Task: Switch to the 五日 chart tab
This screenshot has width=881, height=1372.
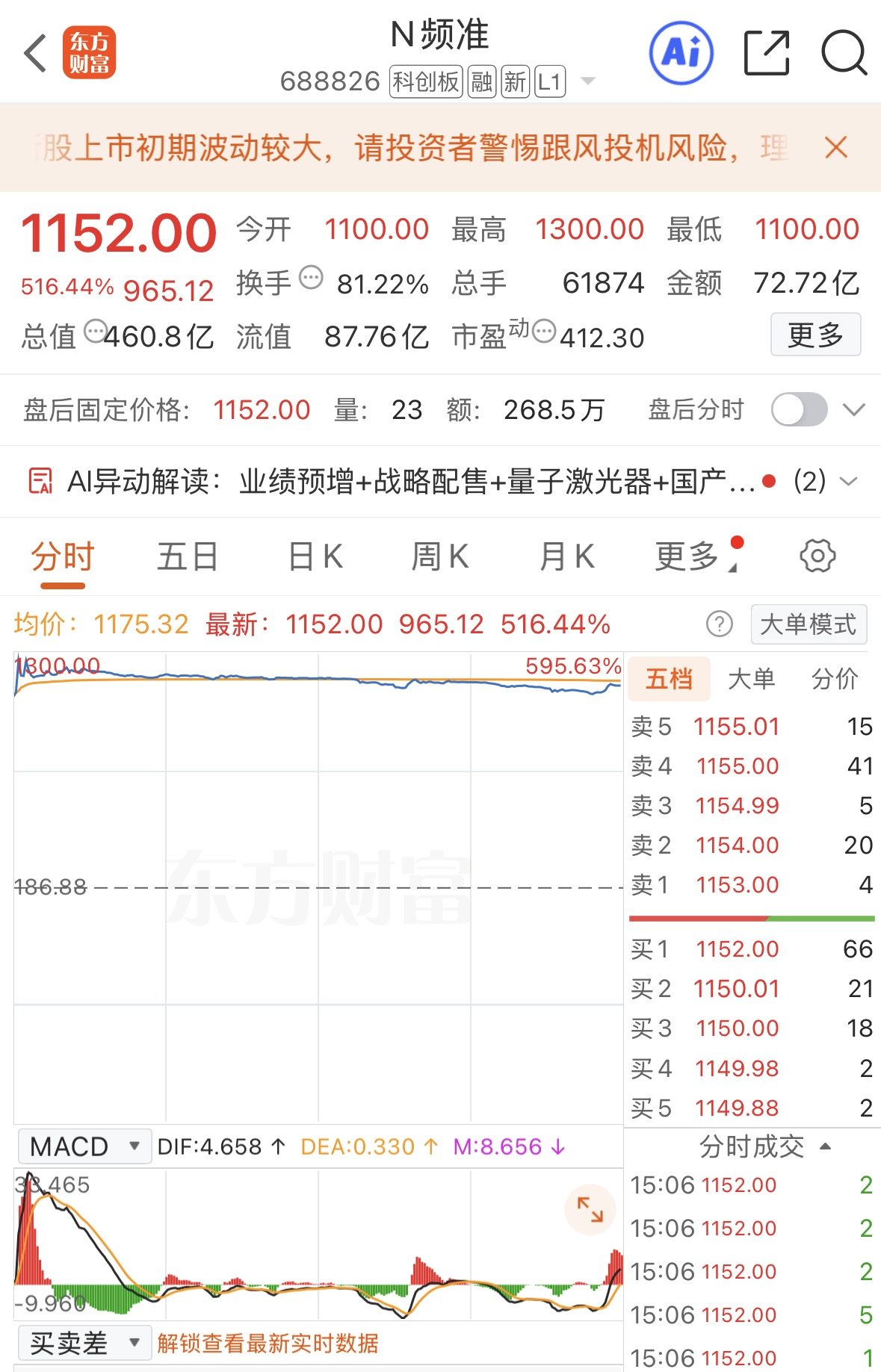Action: coord(187,556)
